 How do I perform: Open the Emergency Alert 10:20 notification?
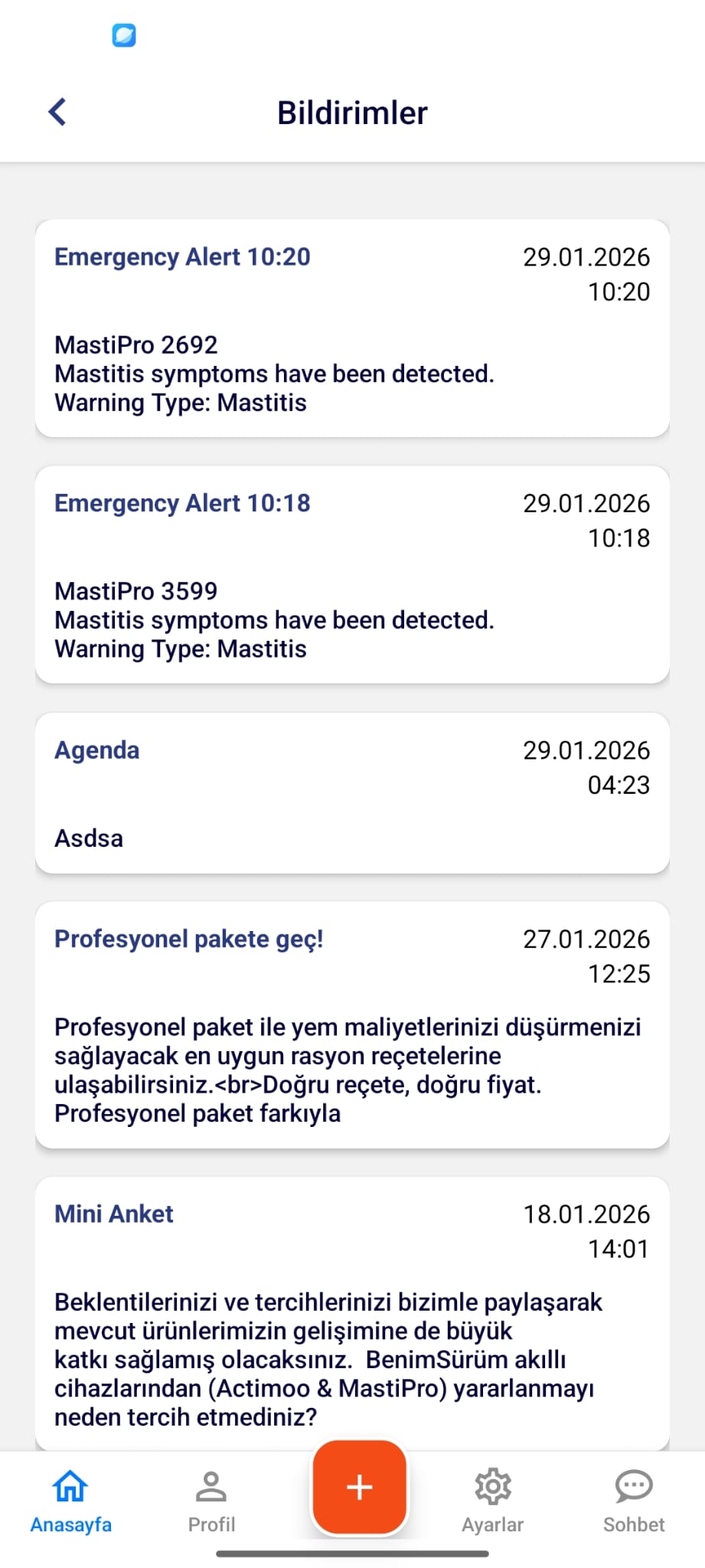[x=352, y=328]
